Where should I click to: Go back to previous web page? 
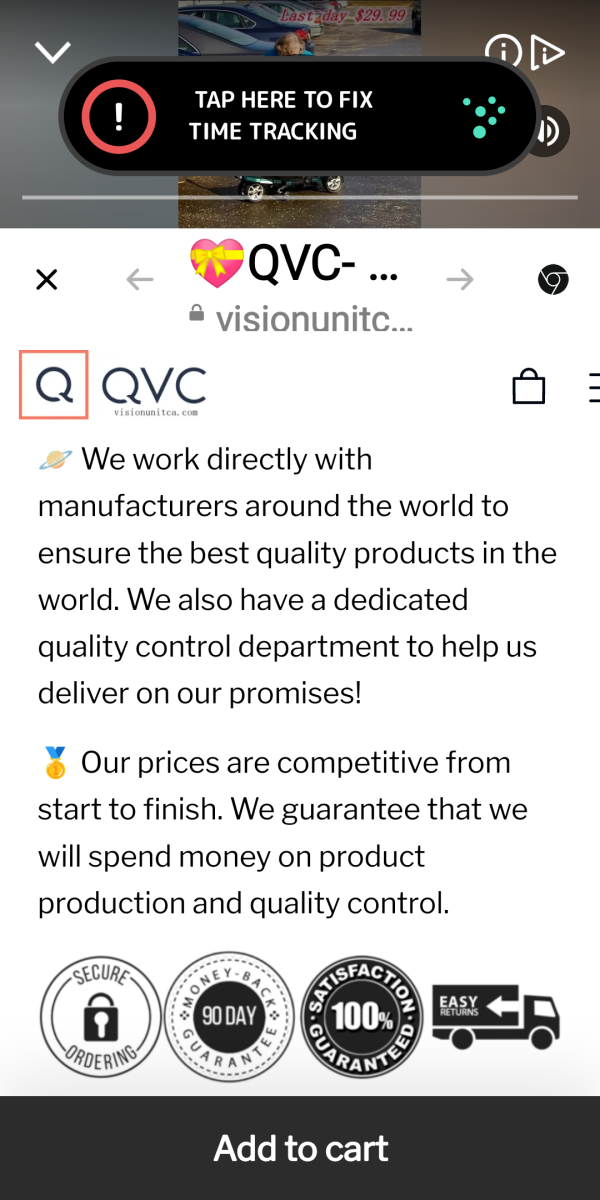pos(140,280)
